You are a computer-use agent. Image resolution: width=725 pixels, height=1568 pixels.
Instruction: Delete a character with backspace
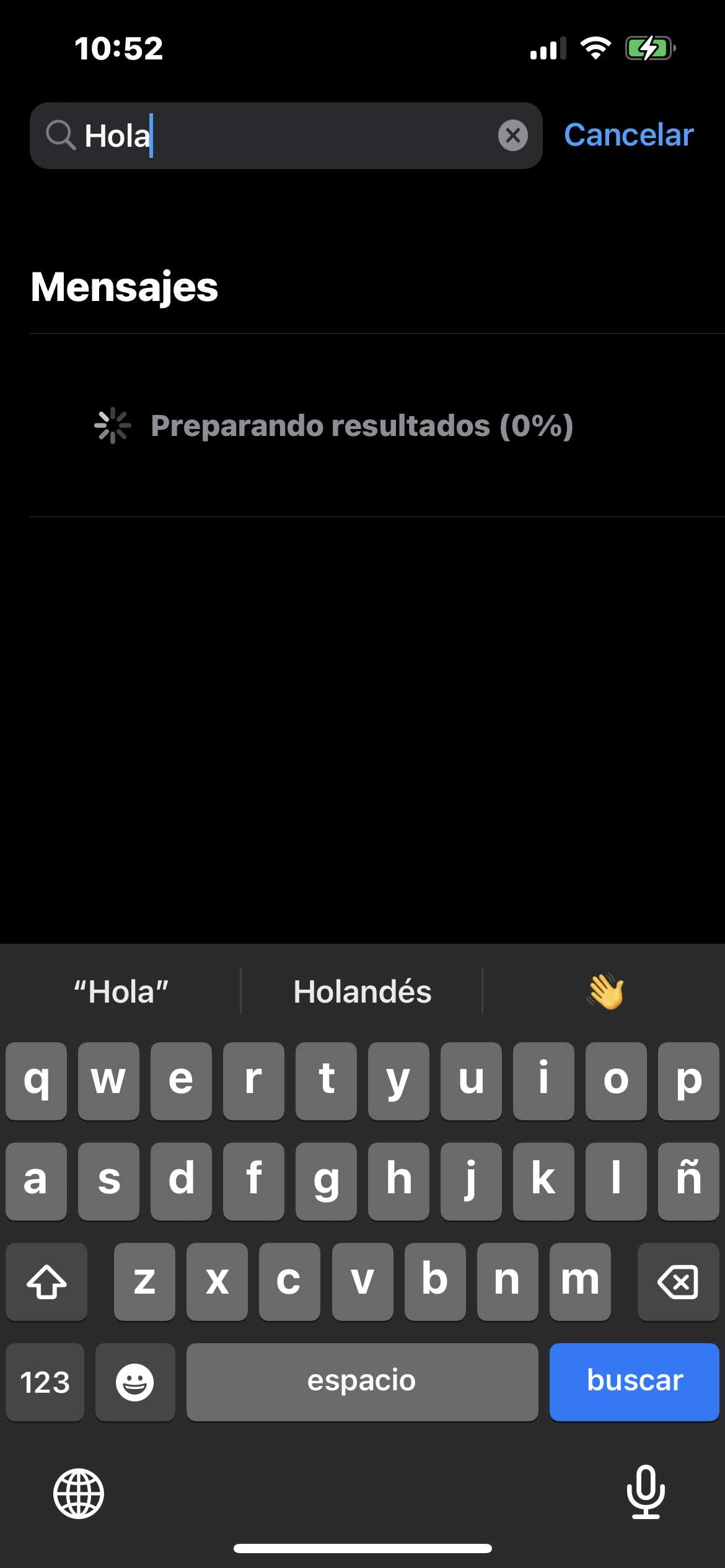click(678, 1281)
